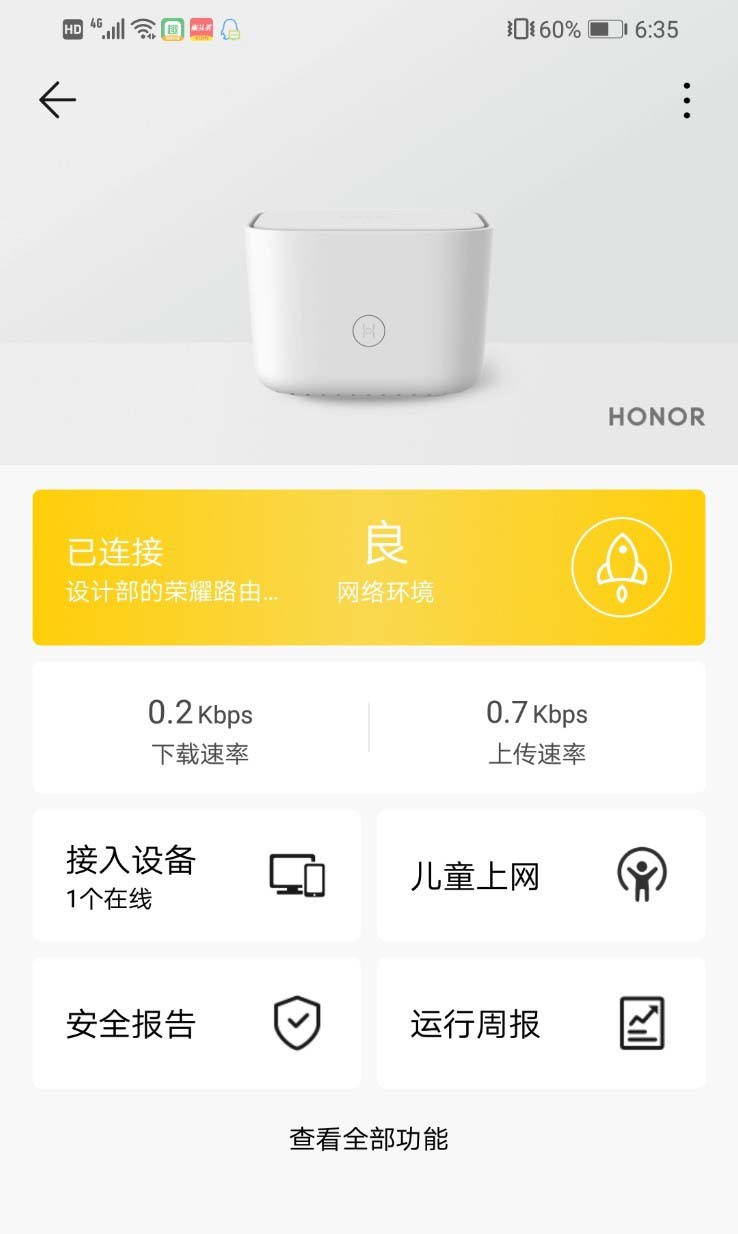
Task: Go back using the top arrow
Action: click(57, 100)
